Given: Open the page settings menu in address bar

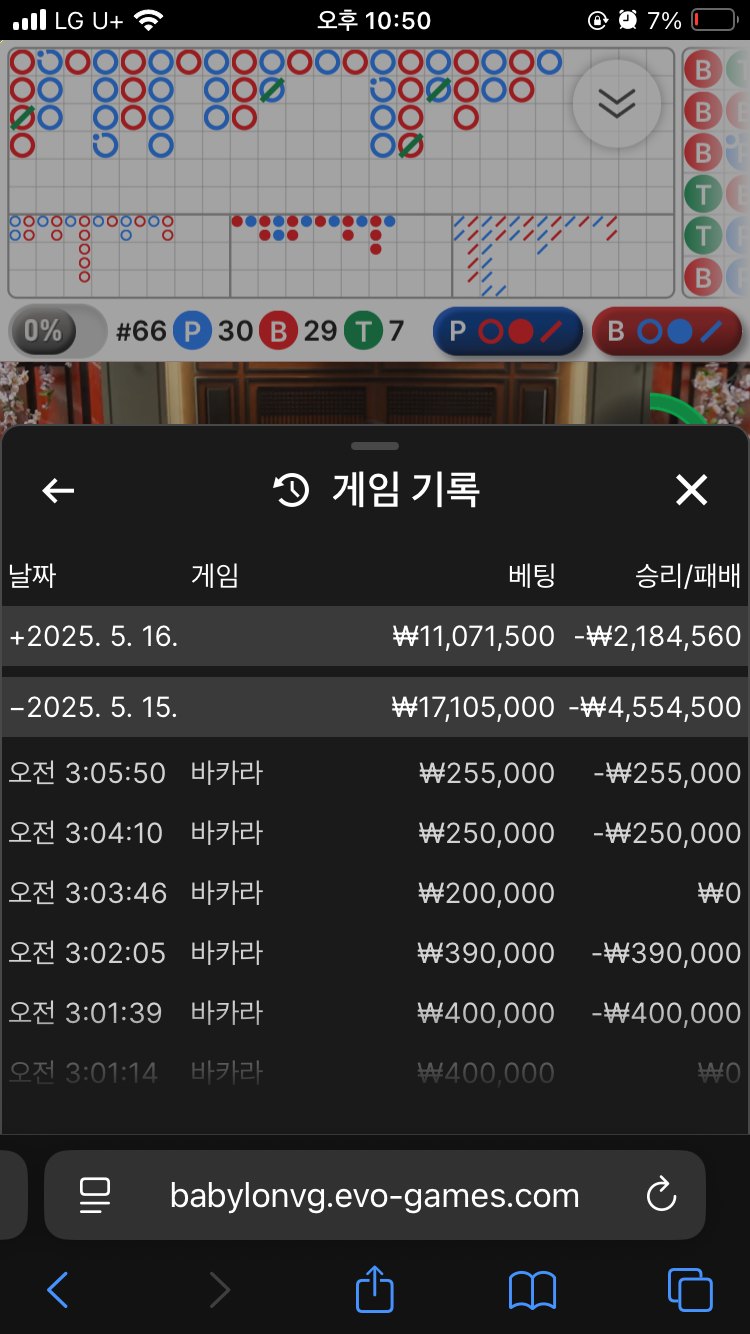Looking at the screenshot, I should pyautogui.click(x=95, y=1195).
